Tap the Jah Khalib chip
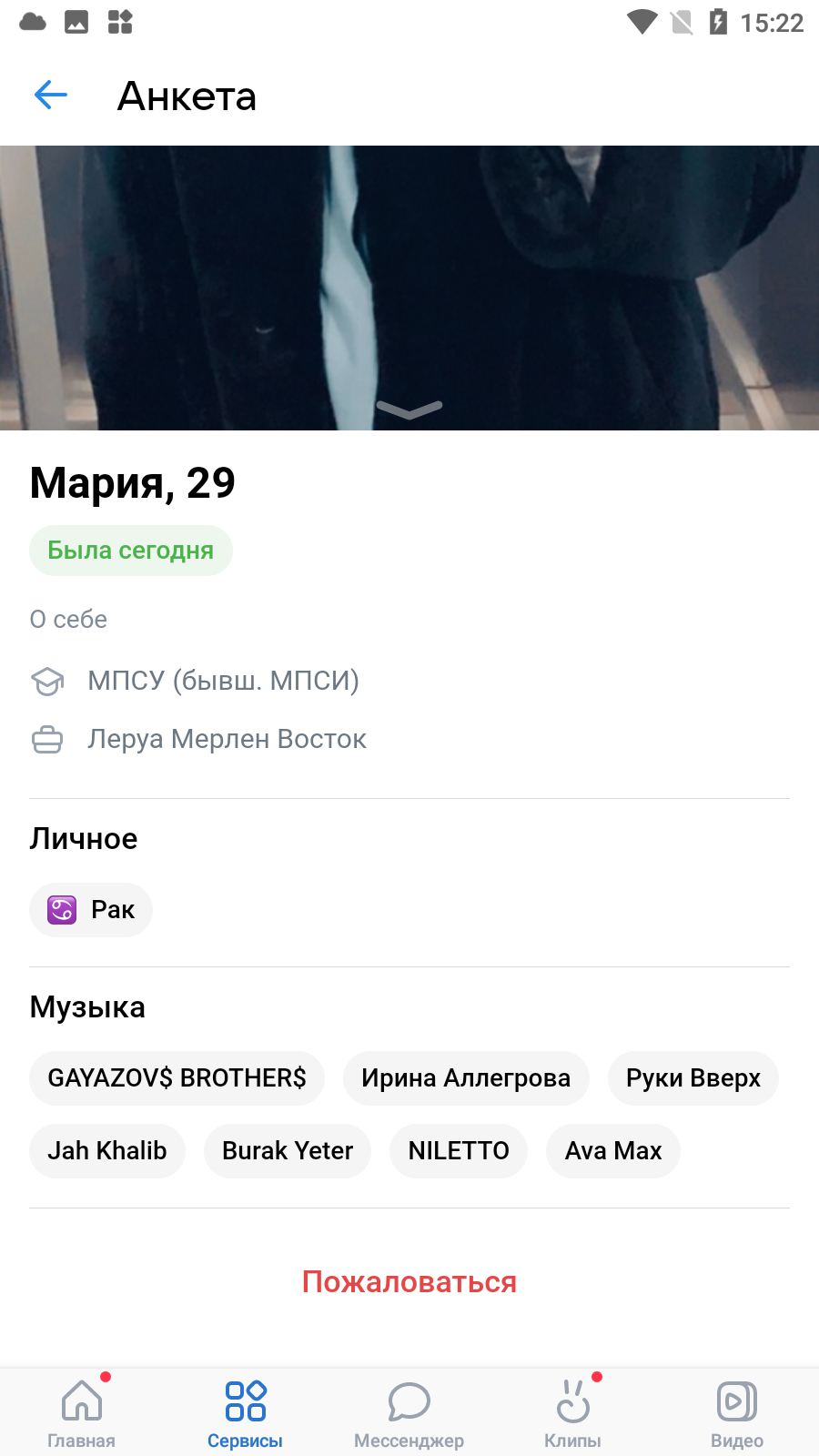This screenshot has width=819, height=1456. [107, 1151]
